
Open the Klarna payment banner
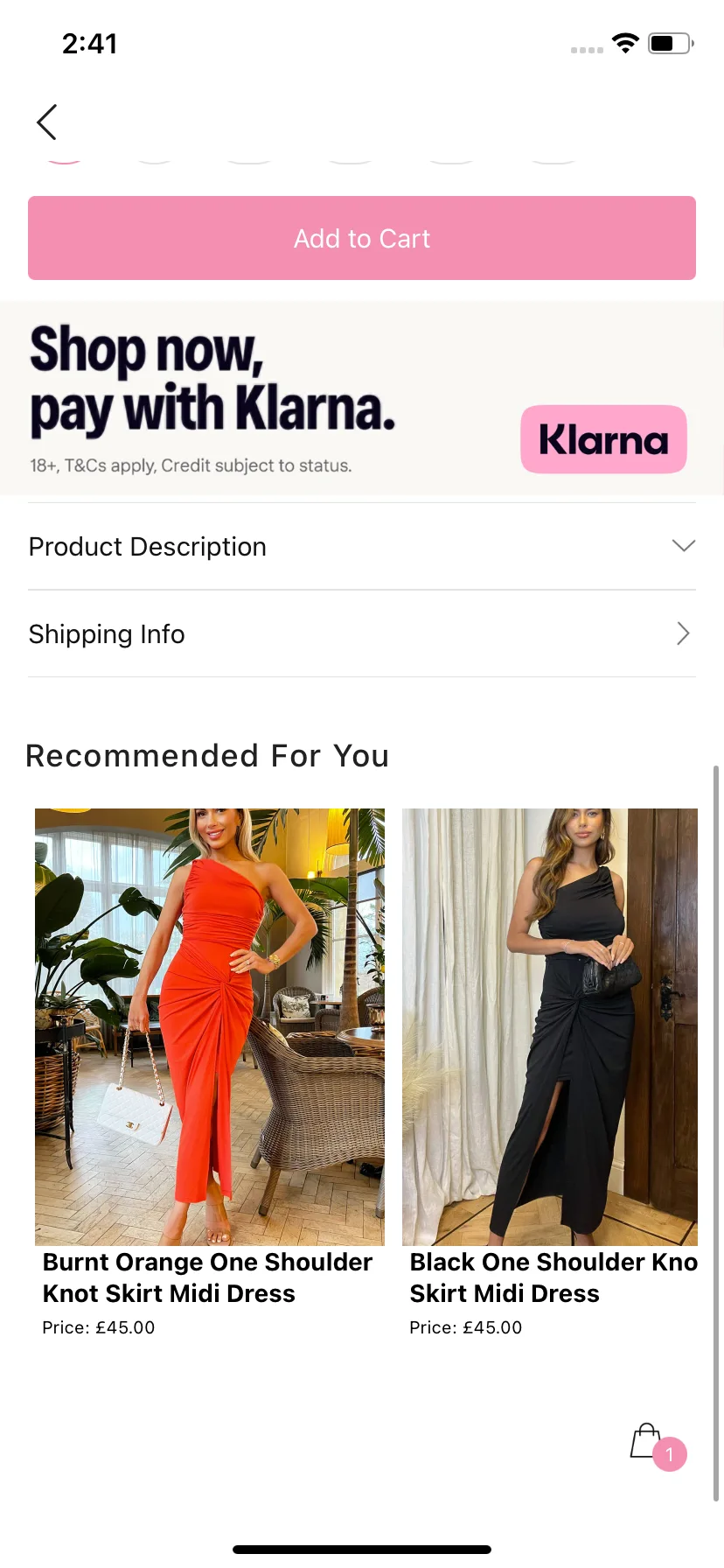(x=362, y=399)
